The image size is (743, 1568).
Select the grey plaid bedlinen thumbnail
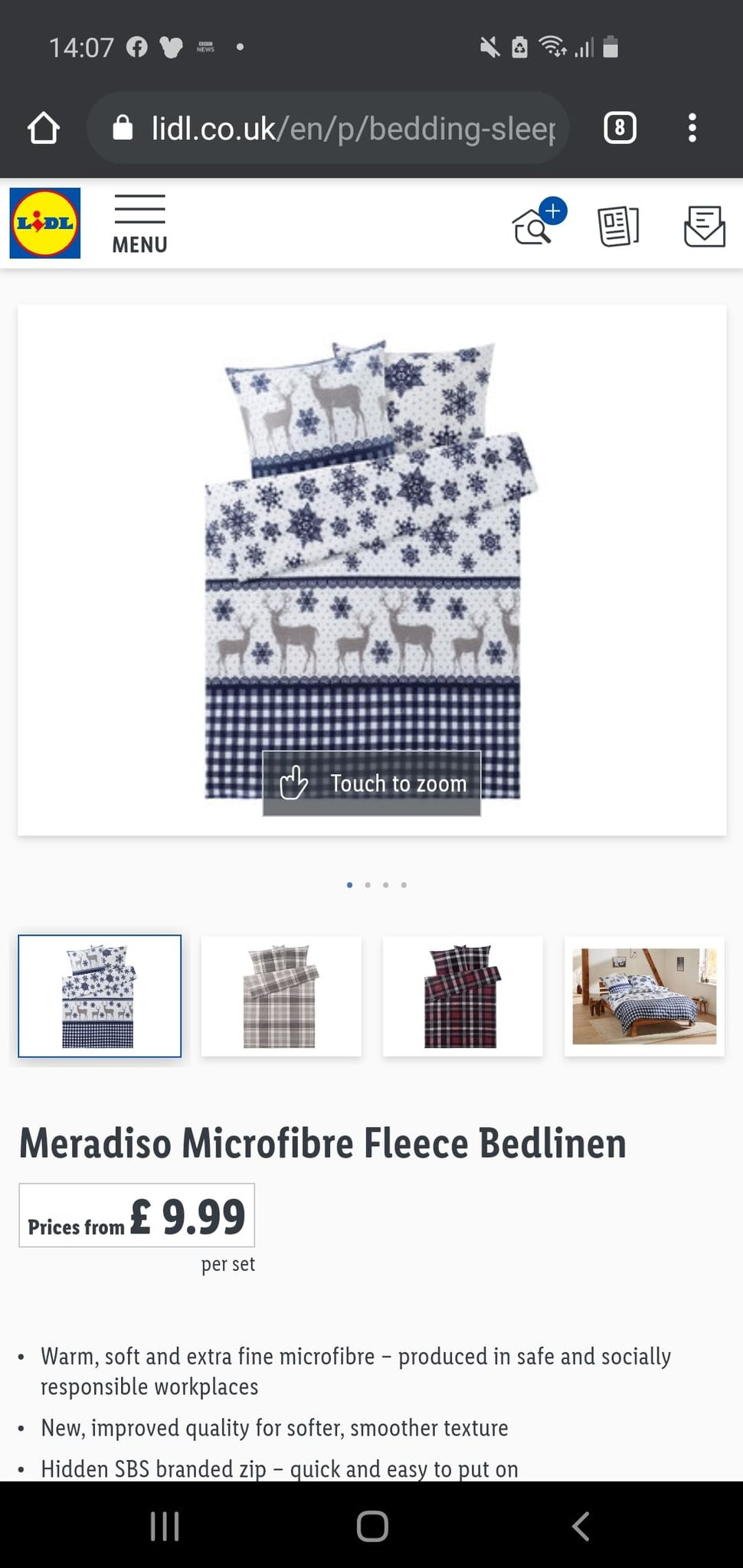click(281, 996)
